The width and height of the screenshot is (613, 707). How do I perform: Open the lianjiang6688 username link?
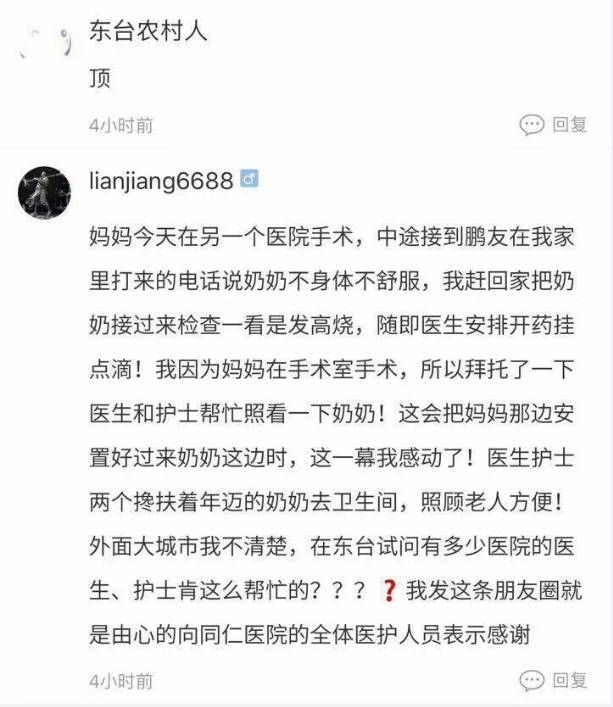161,180
